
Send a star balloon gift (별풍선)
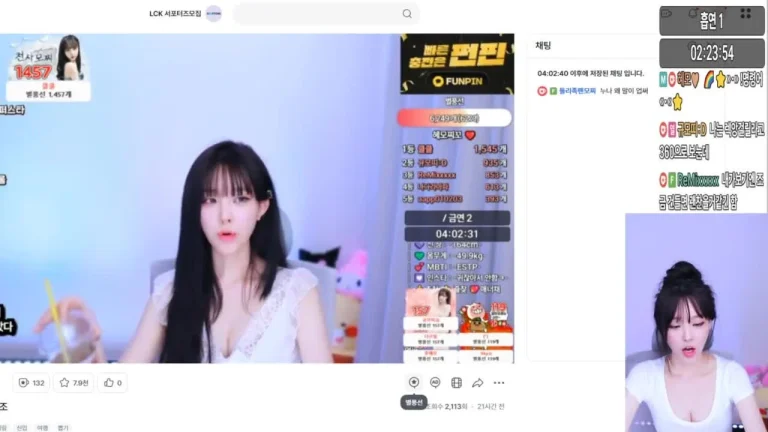tap(414, 382)
